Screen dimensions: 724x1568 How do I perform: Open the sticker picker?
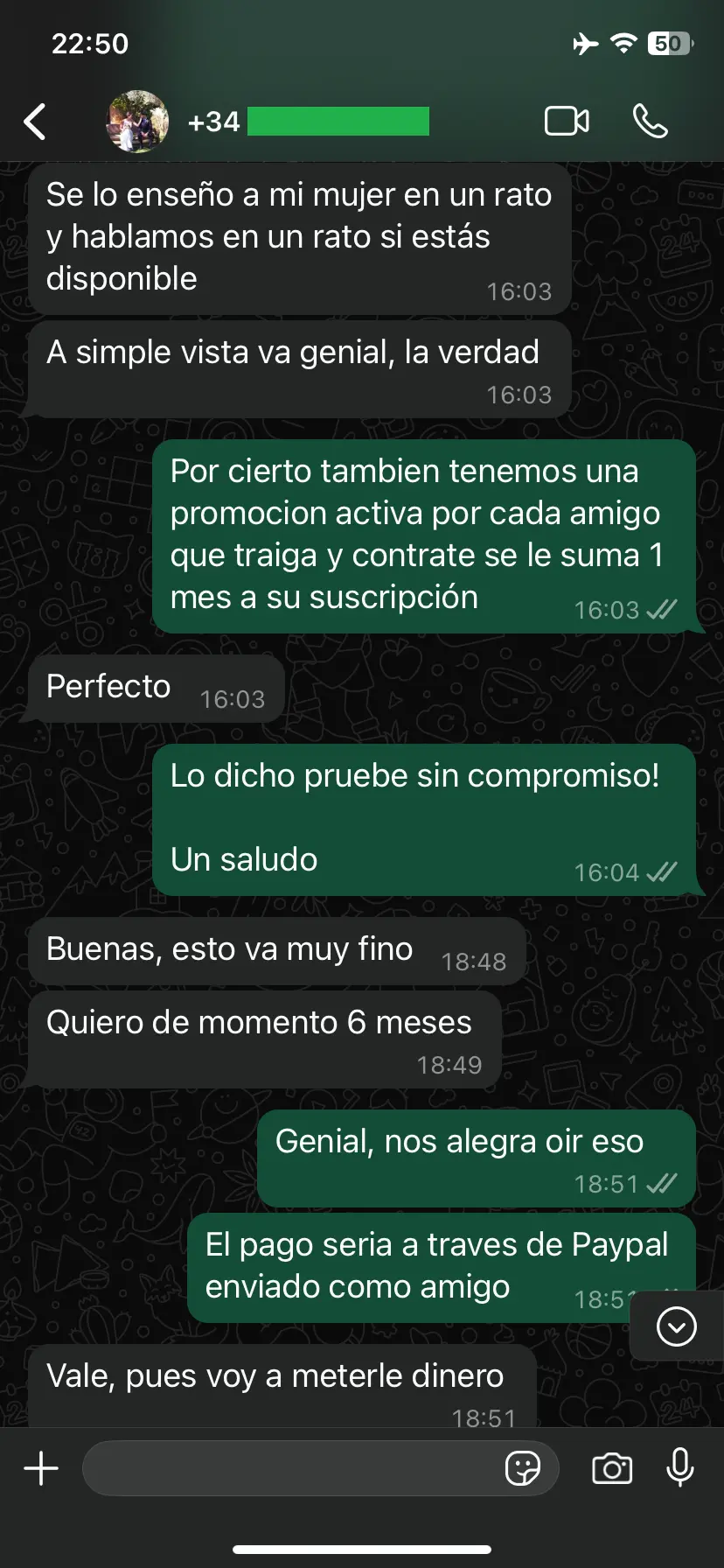click(x=523, y=1467)
